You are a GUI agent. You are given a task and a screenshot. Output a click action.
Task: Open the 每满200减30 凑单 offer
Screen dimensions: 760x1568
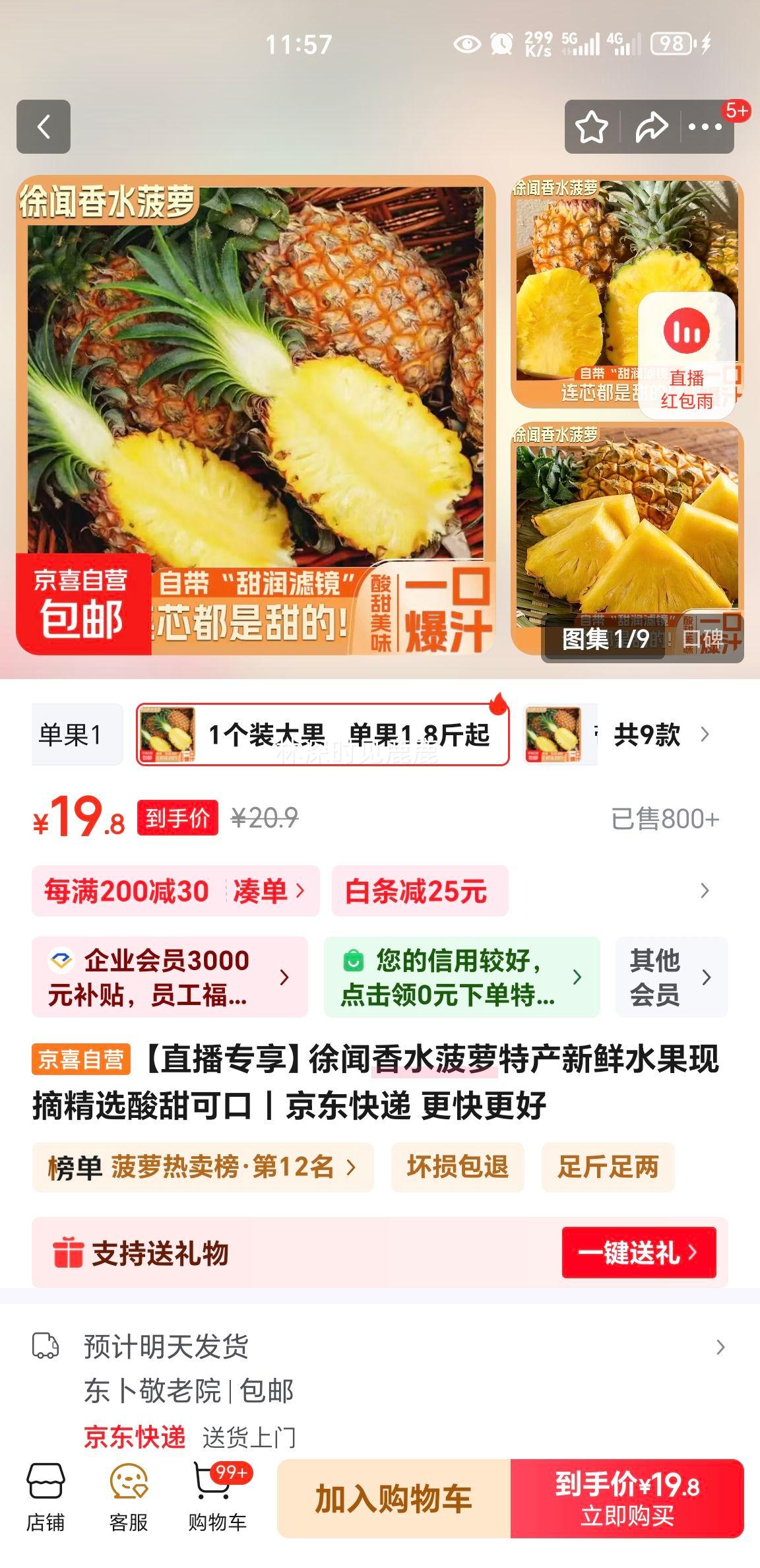coord(175,891)
